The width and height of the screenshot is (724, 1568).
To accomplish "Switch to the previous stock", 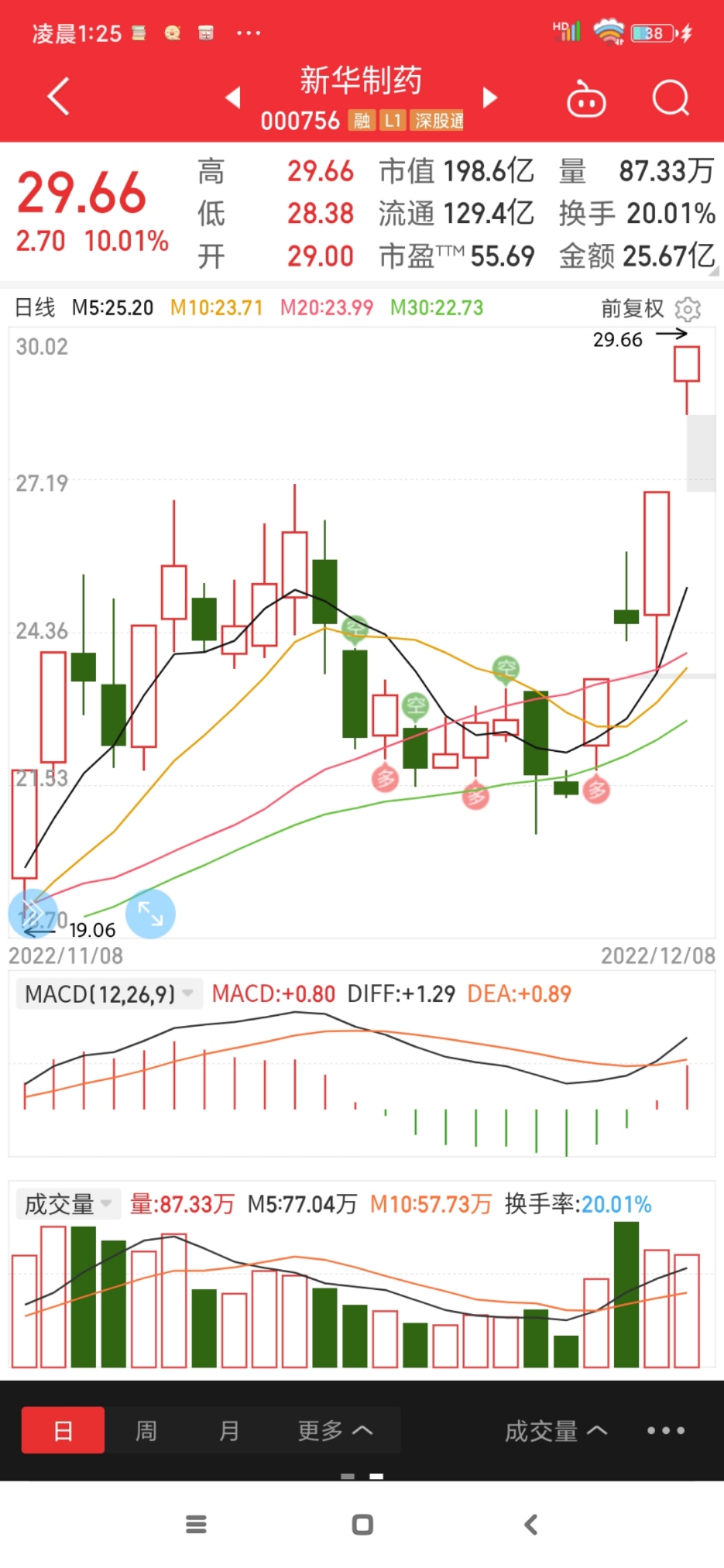I will click(x=233, y=98).
